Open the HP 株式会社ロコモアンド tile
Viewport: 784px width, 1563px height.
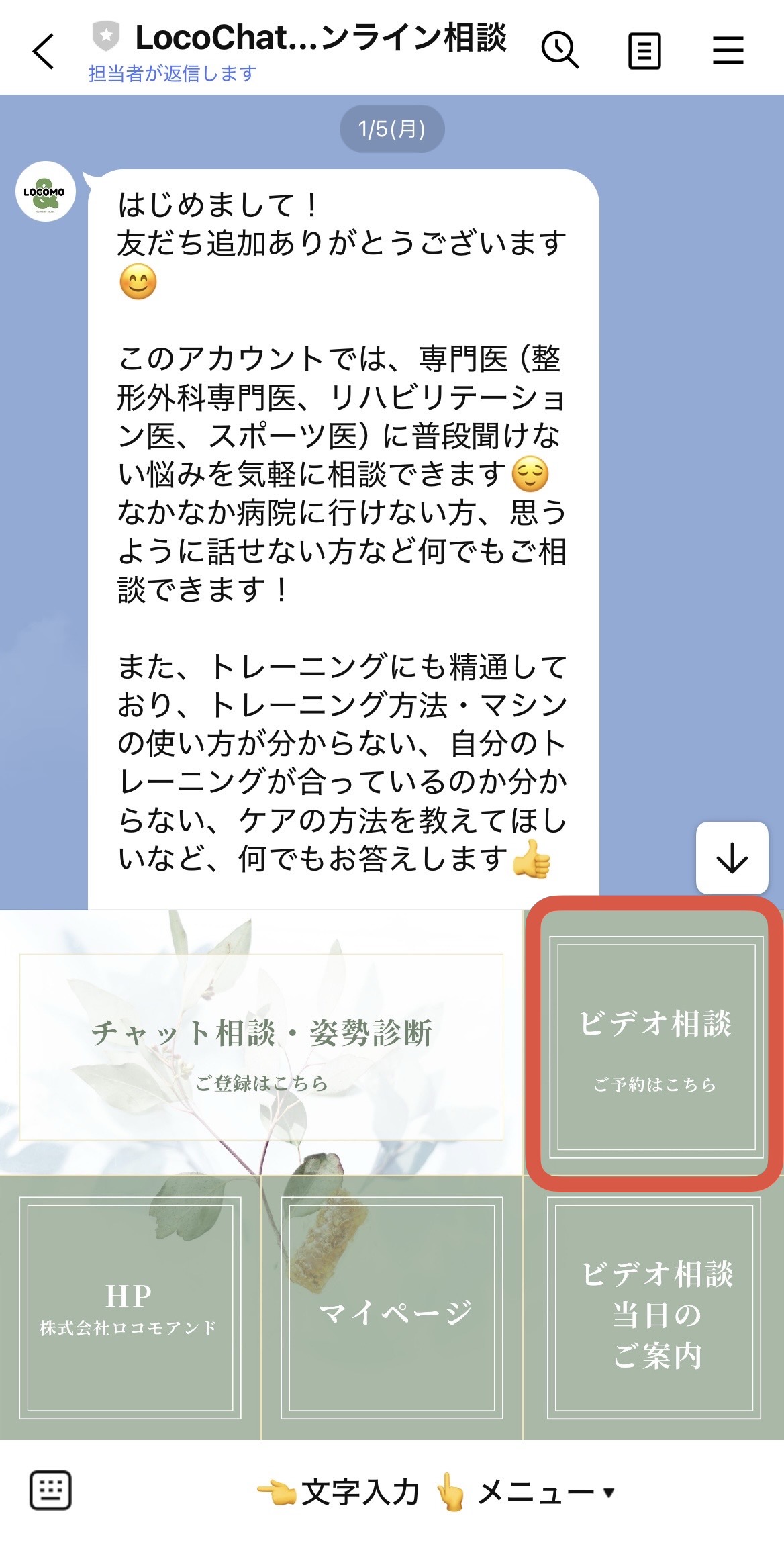(130, 1307)
